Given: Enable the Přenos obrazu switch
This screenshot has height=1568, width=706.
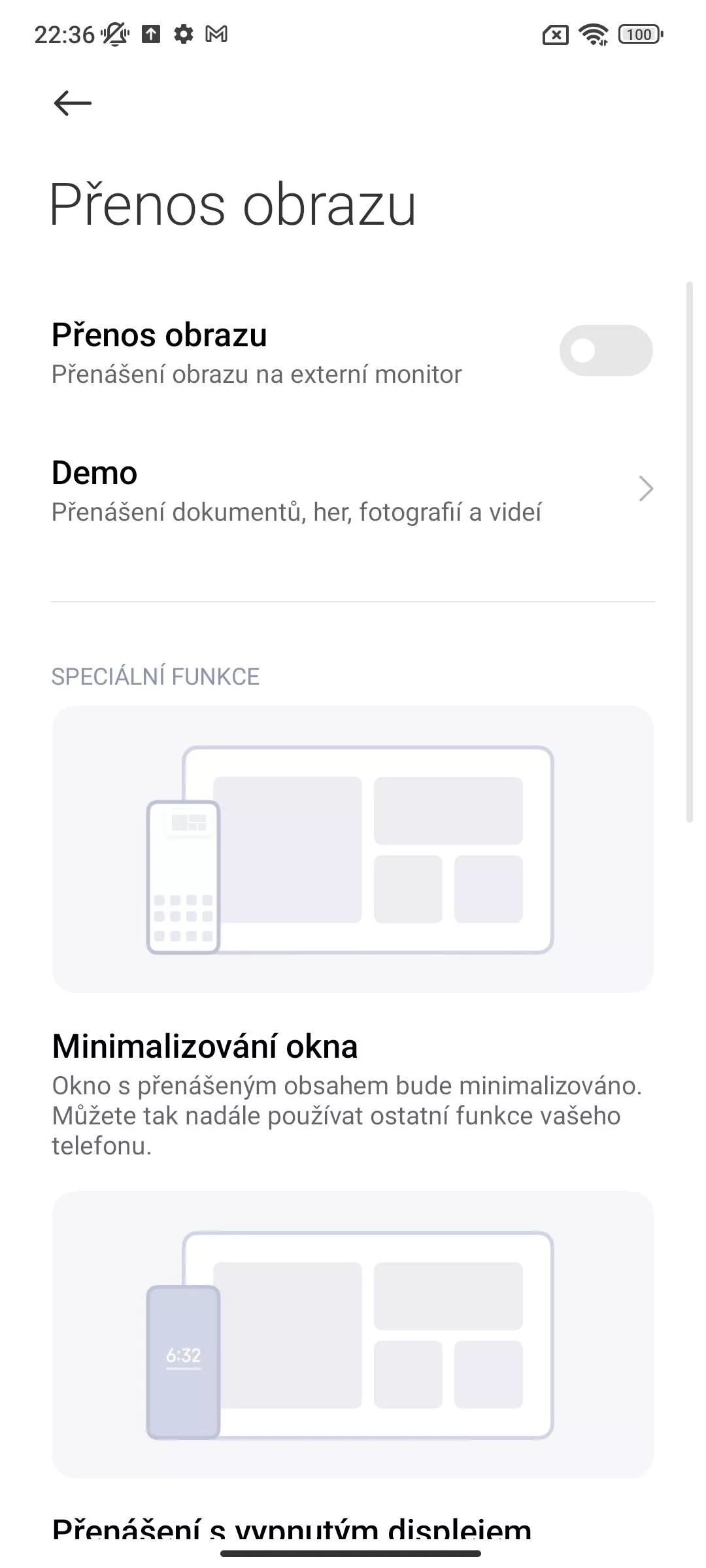Looking at the screenshot, I should [x=606, y=351].
